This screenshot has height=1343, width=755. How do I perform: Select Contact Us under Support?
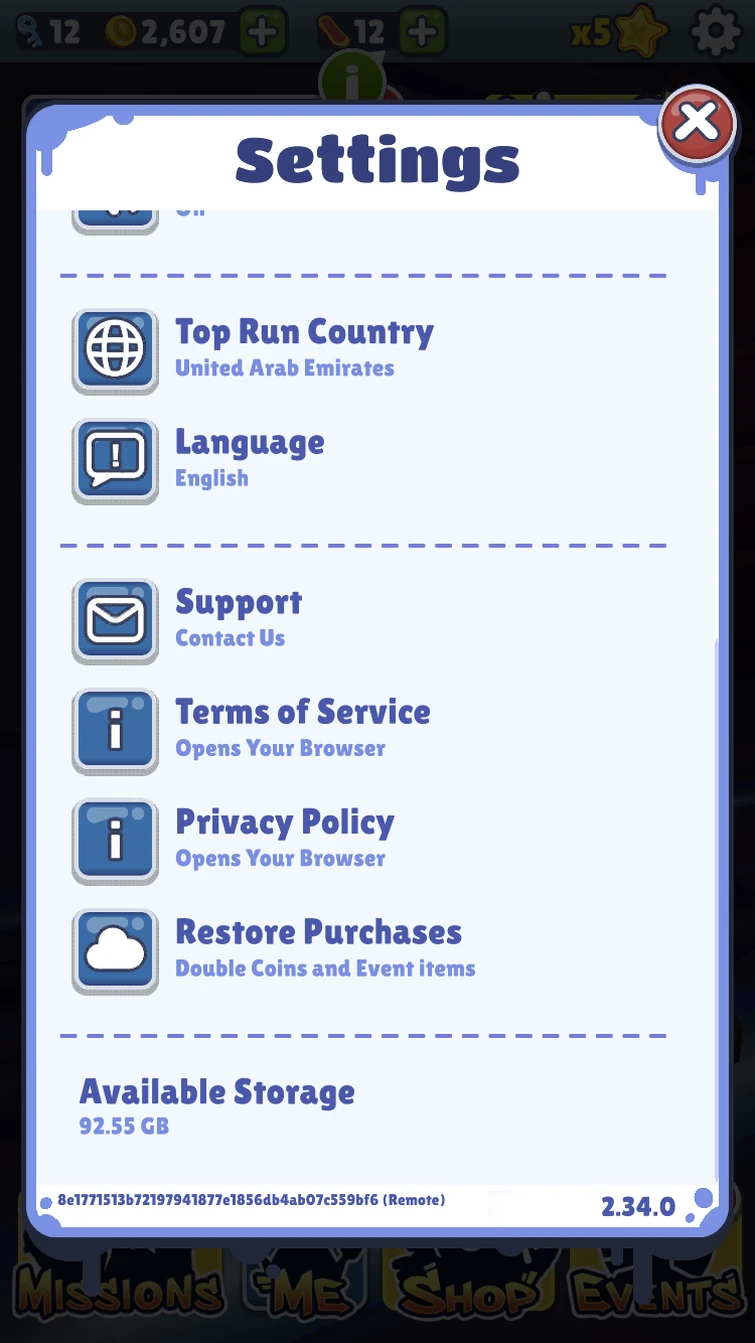point(230,638)
